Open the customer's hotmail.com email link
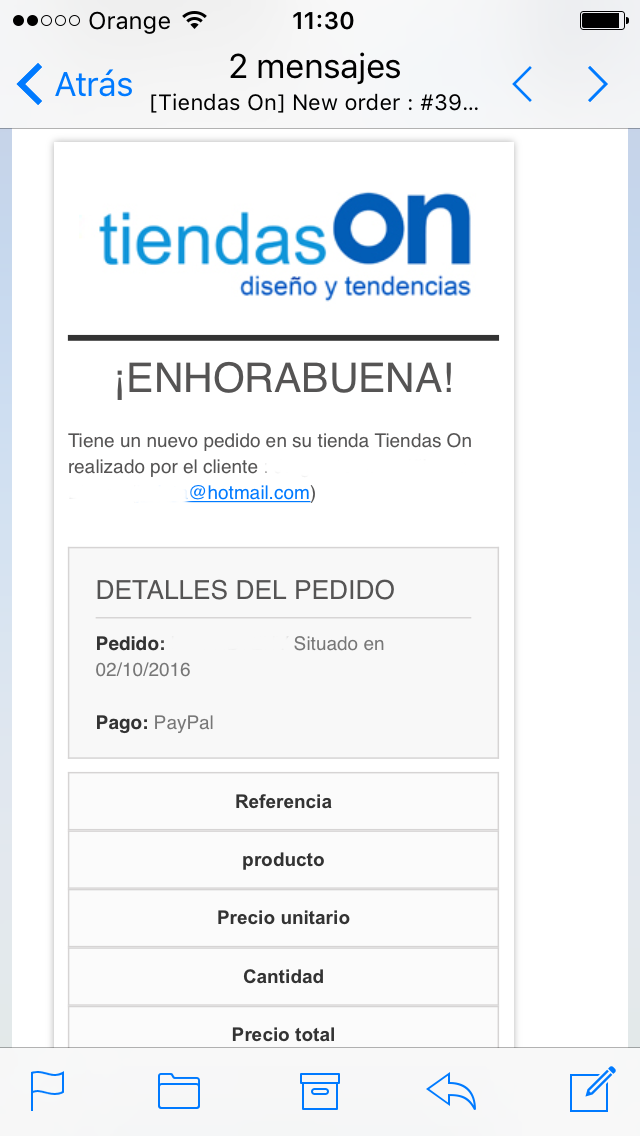The height and width of the screenshot is (1136, 640). [x=249, y=492]
